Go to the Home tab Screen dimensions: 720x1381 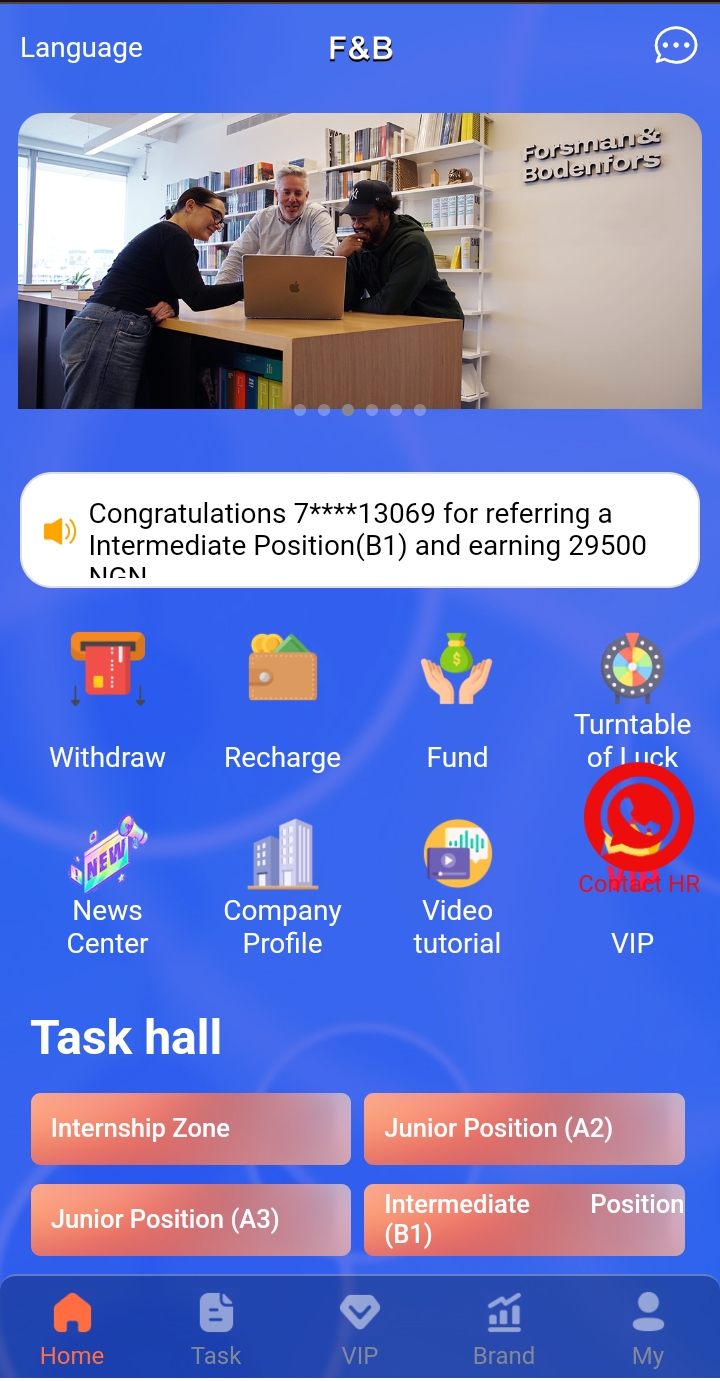tap(72, 1330)
